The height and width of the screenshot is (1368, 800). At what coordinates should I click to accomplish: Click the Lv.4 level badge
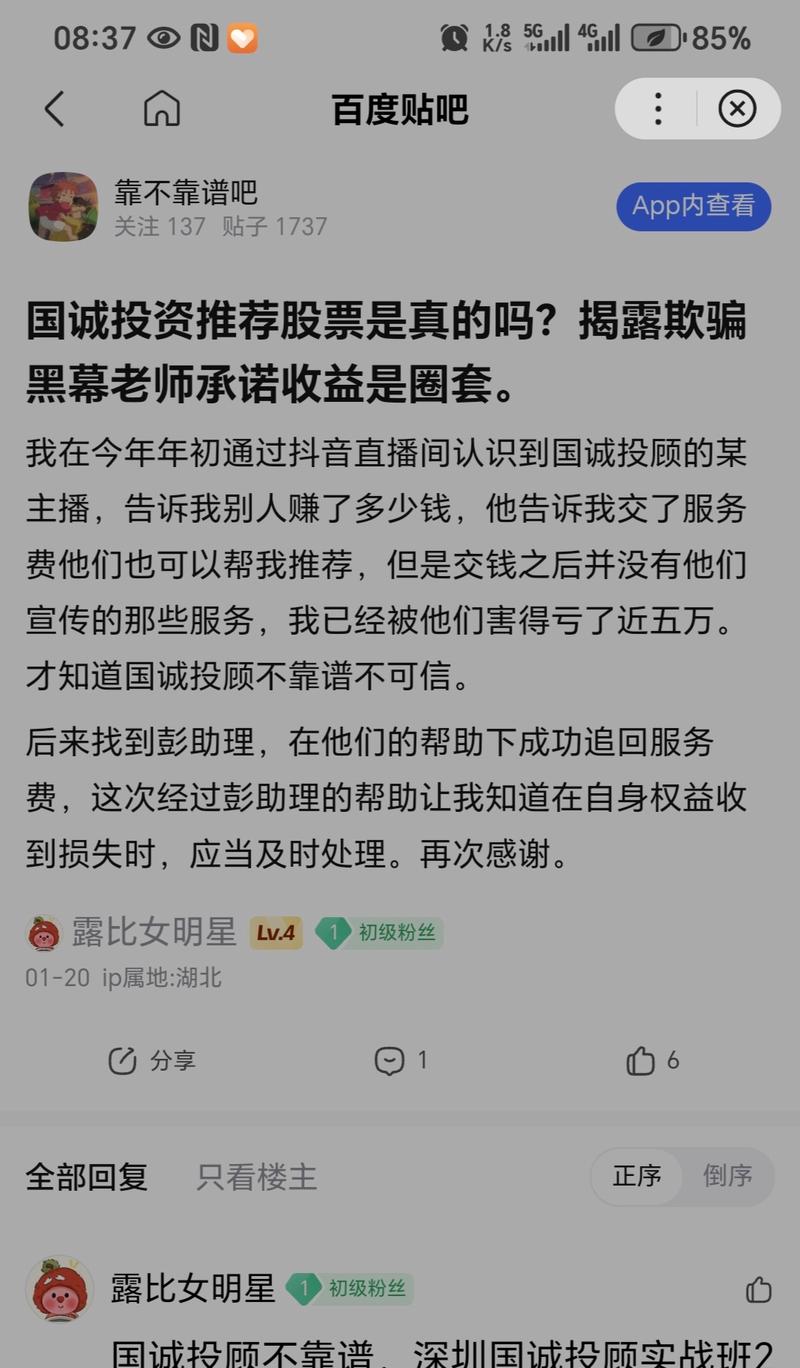275,932
